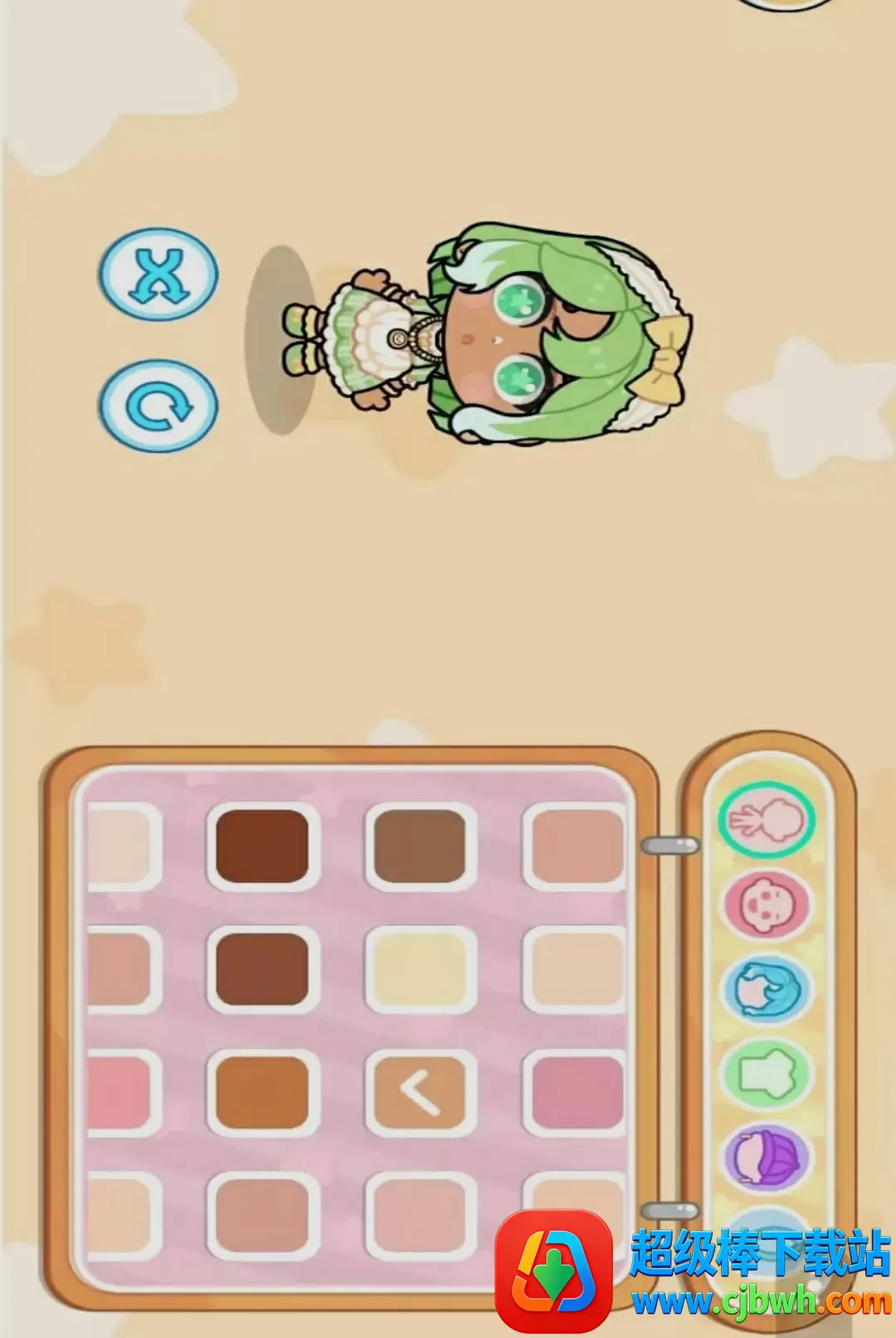Open the green clothing tab
Image resolution: width=896 pixels, height=1338 pixels.
tap(767, 1074)
